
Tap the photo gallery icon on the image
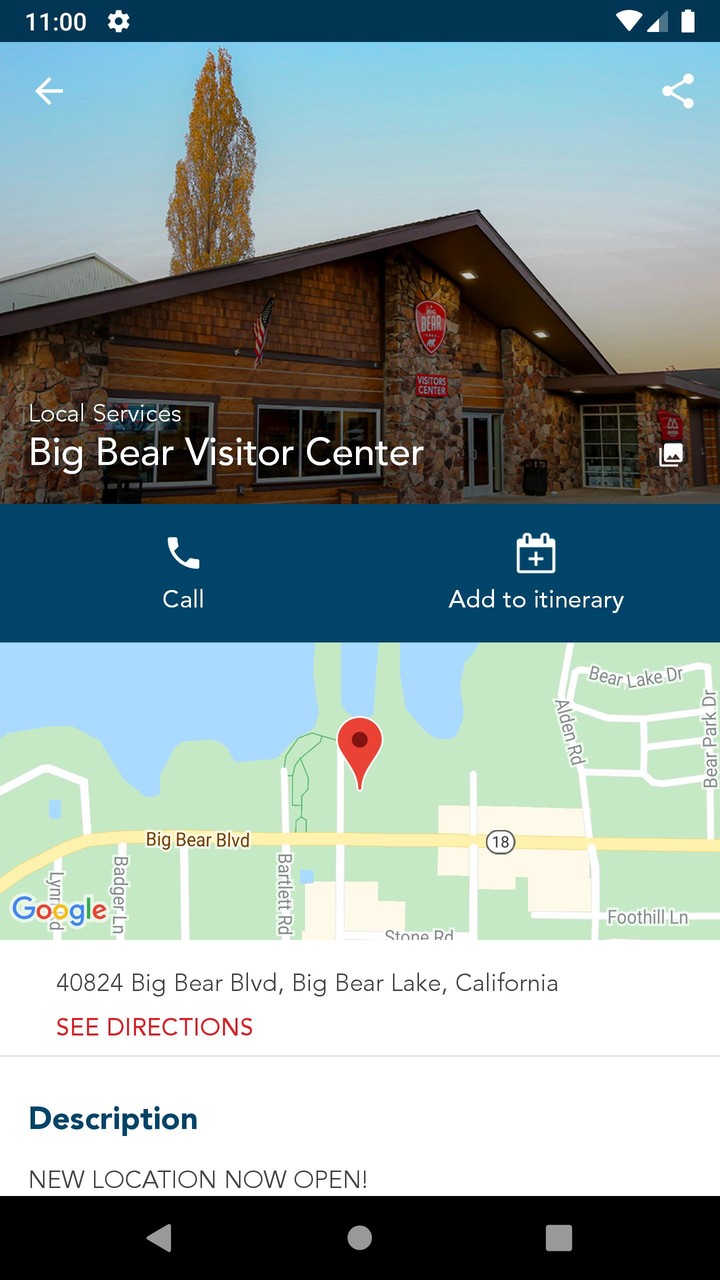(672, 453)
